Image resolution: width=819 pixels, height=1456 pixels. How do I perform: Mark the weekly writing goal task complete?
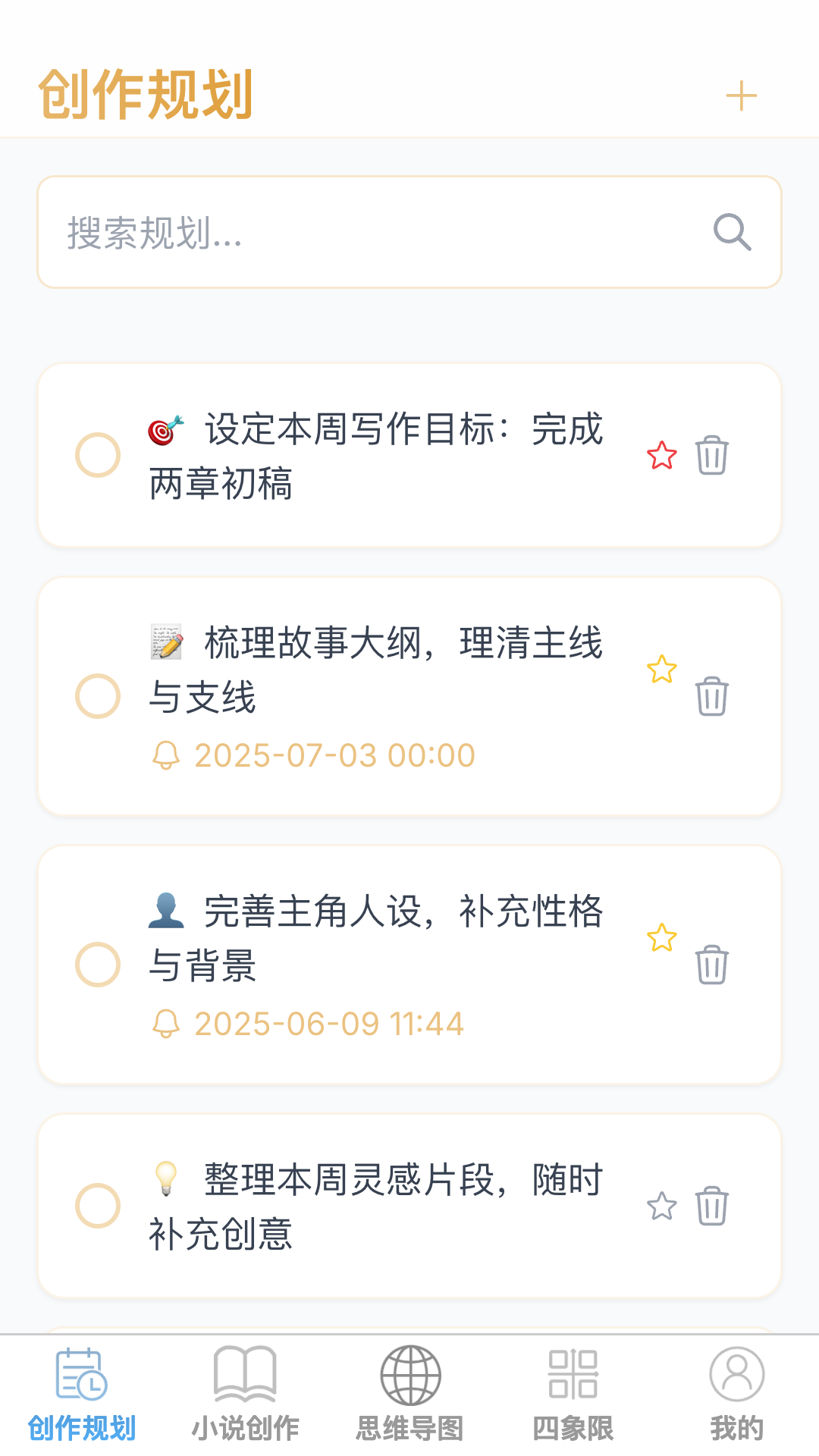coord(97,456)
